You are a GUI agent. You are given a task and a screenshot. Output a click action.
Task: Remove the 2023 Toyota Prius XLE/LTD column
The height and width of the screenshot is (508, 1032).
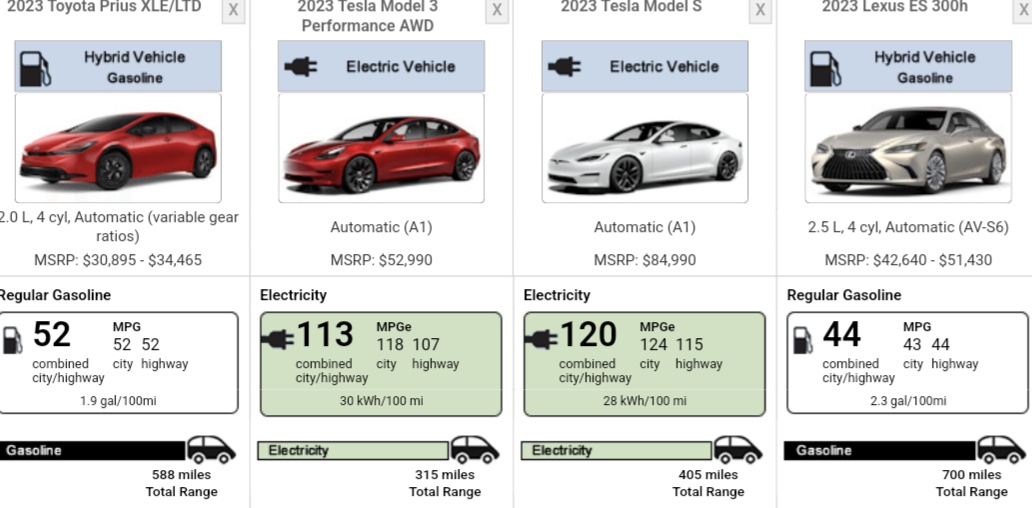[x=233, y=10]
